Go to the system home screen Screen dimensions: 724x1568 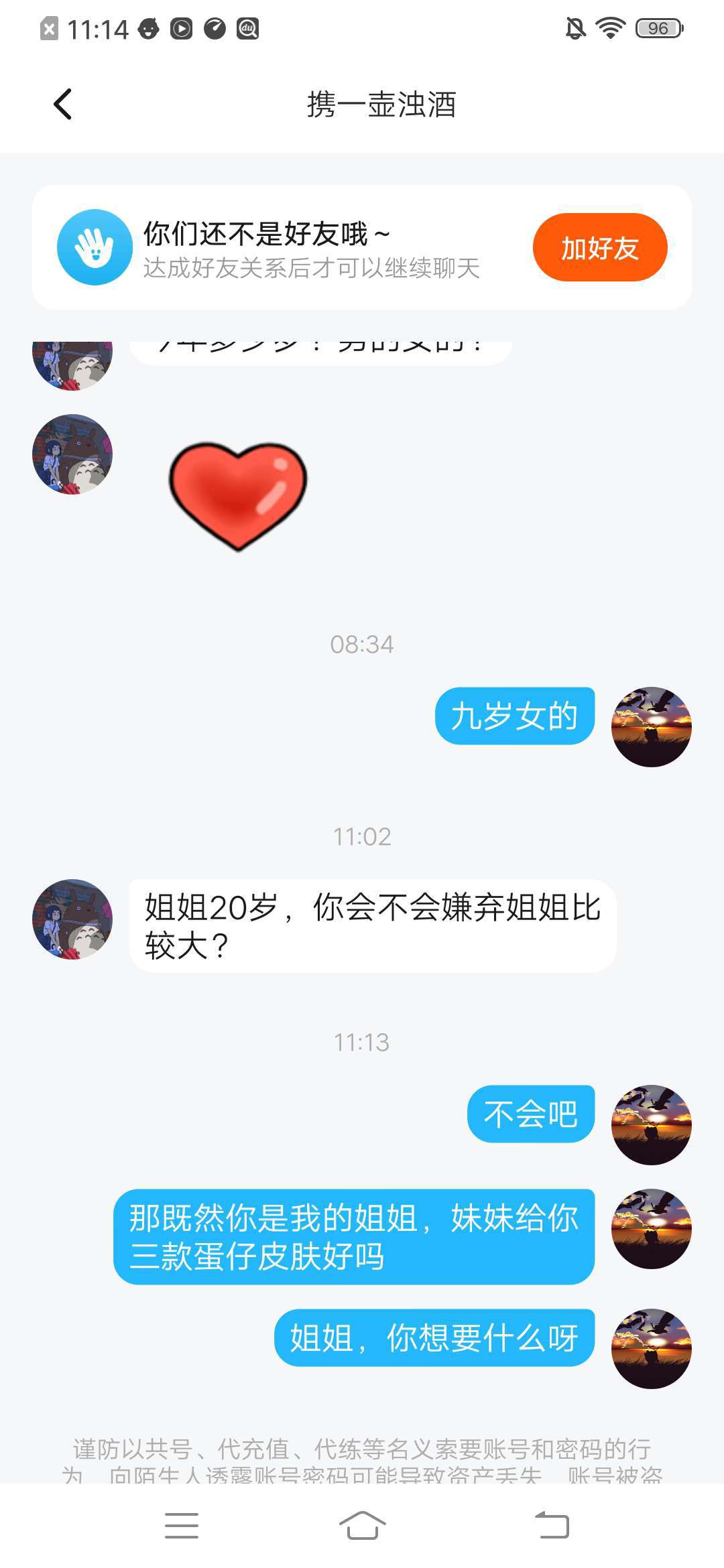[x=362, y=1526]
